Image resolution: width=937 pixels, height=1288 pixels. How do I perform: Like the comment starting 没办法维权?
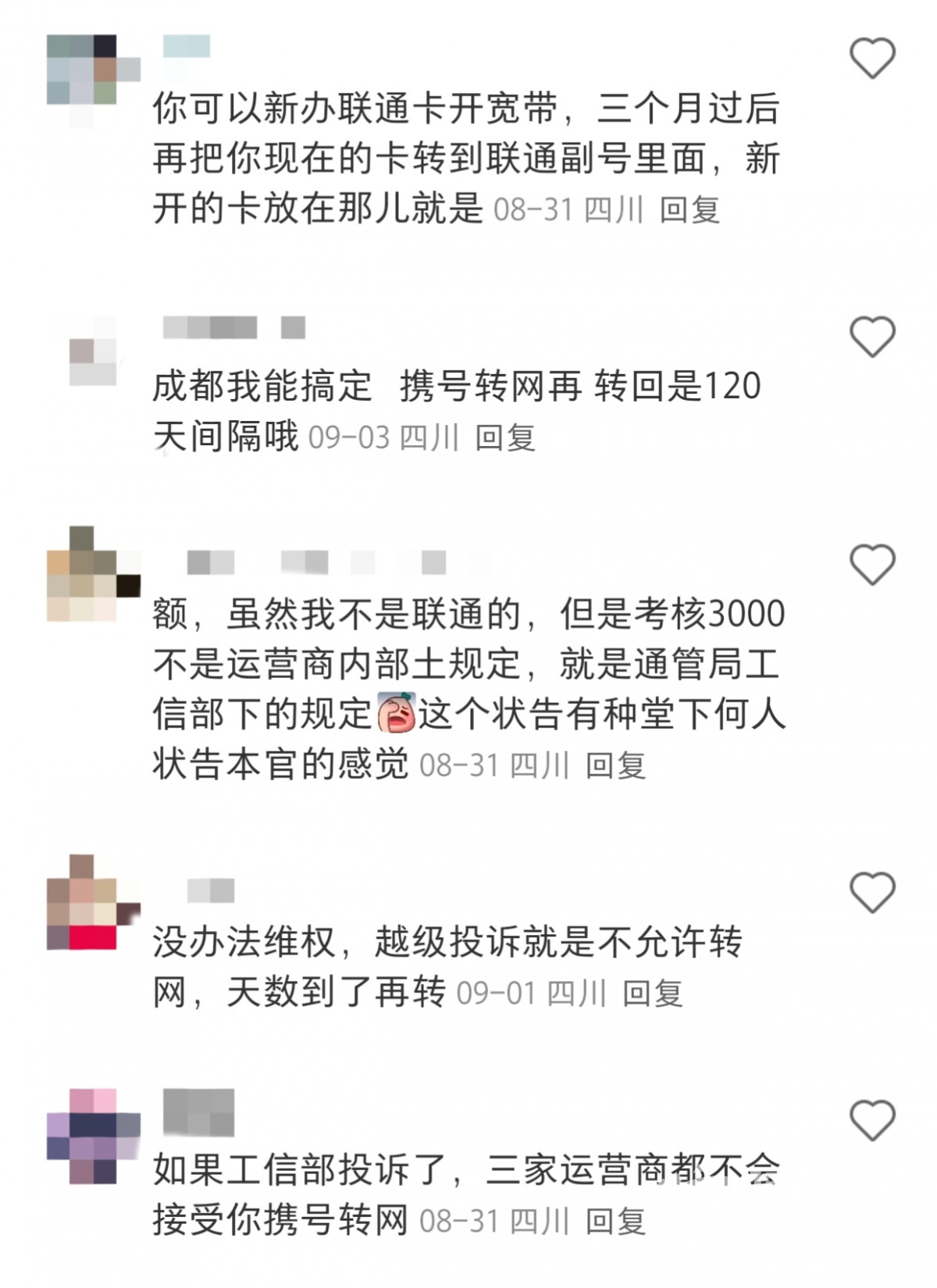click(x=871, y=892)
